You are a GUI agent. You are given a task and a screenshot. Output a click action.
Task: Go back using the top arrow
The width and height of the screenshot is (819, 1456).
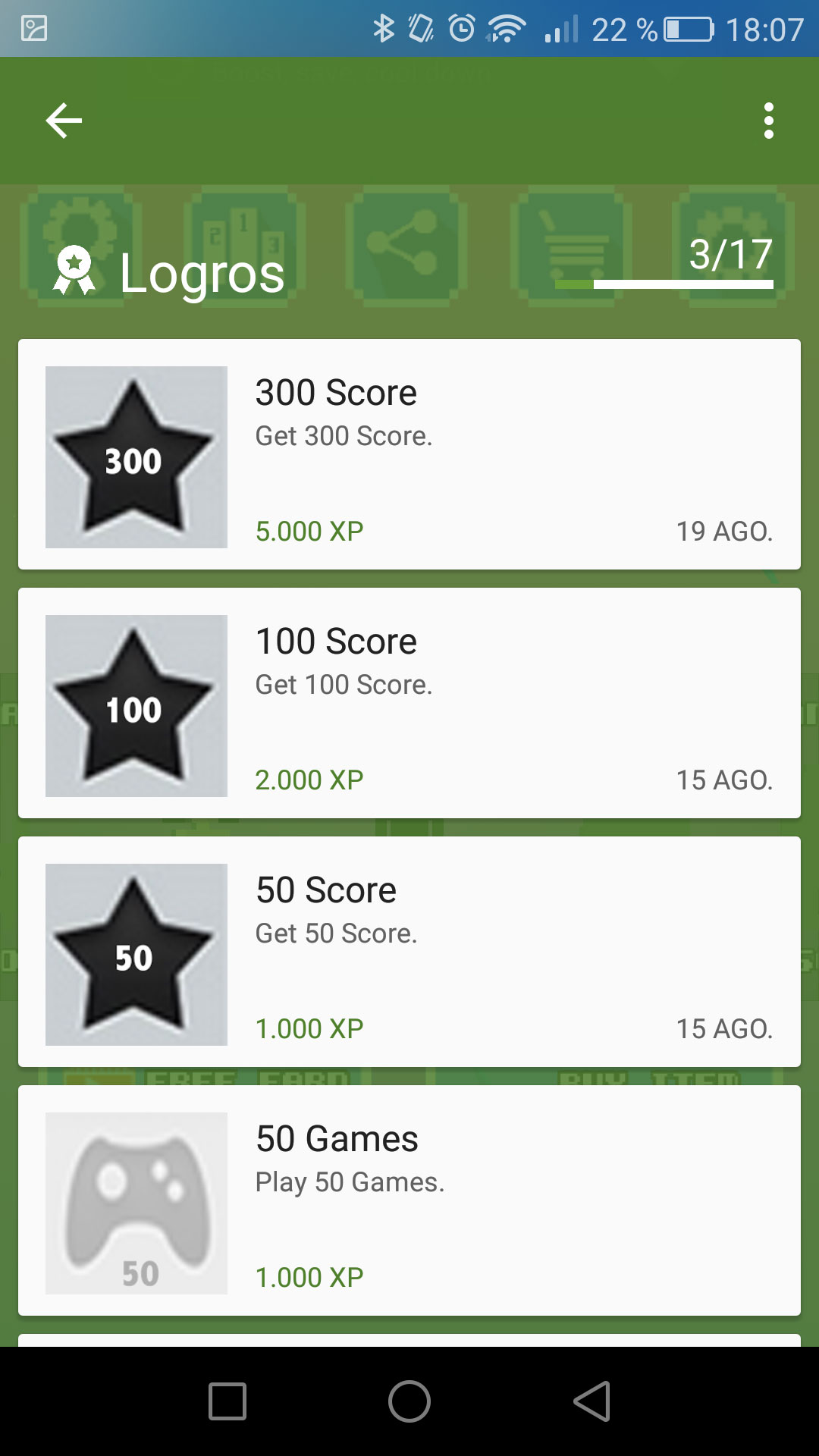(64, 121)
